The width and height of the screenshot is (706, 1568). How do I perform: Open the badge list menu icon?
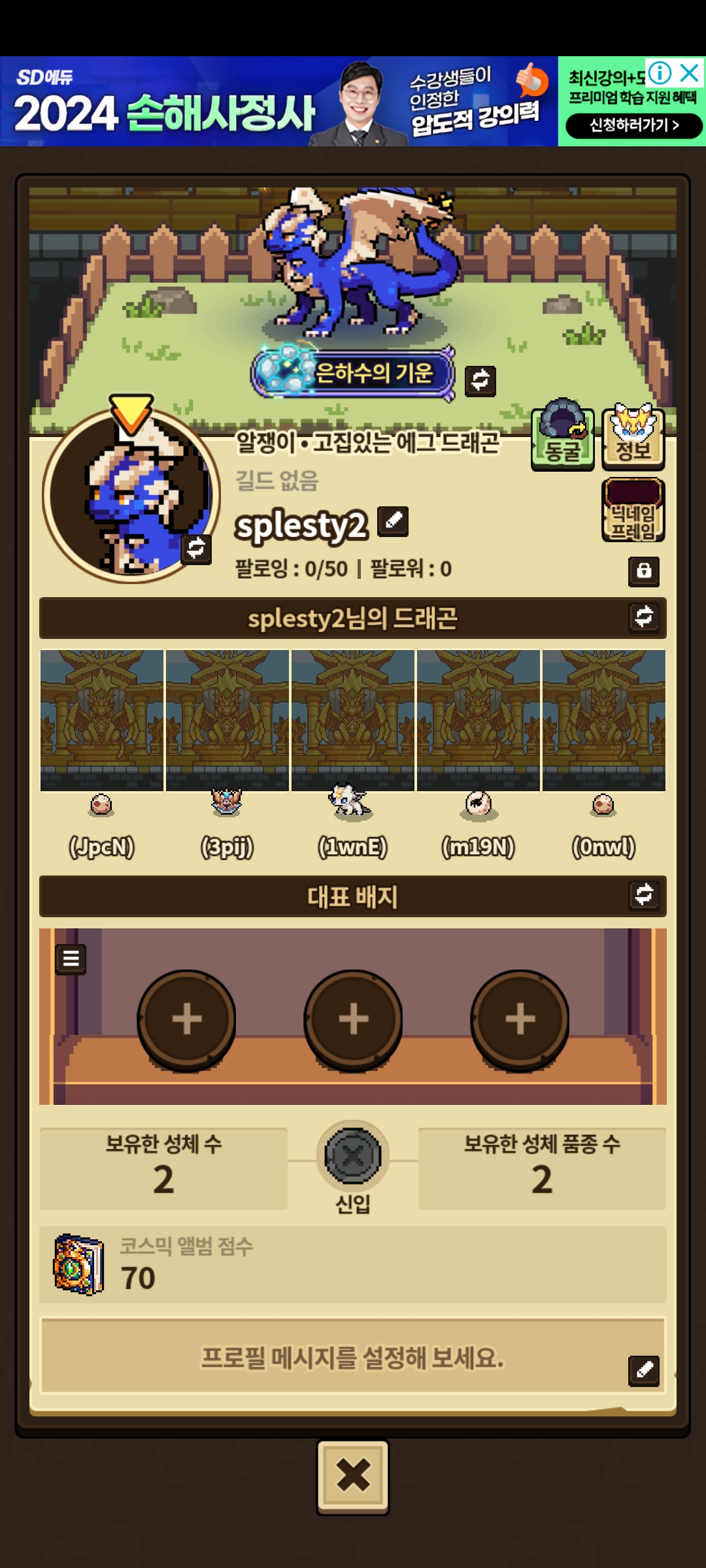click(x=71, y=959)
